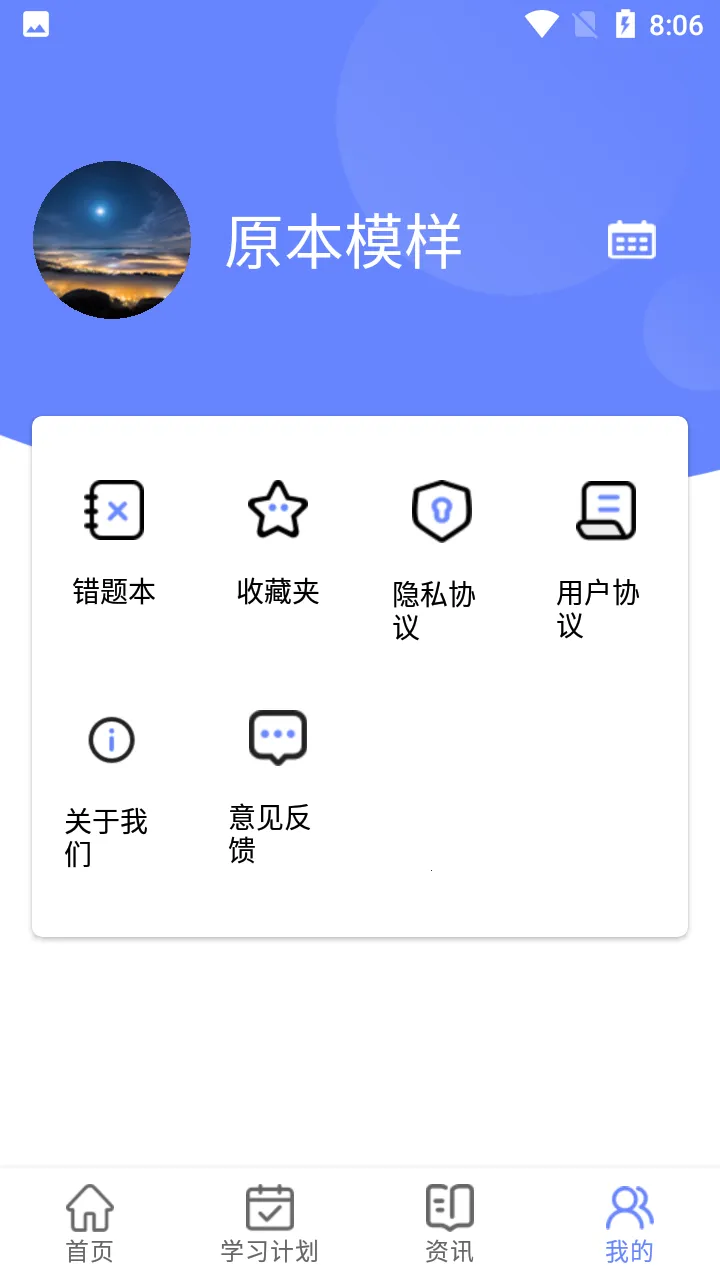Open the 错题本 (wrong questions) icon
Image resolution: width=720 pixels, height=1280 pixels.
coord(114,510)
